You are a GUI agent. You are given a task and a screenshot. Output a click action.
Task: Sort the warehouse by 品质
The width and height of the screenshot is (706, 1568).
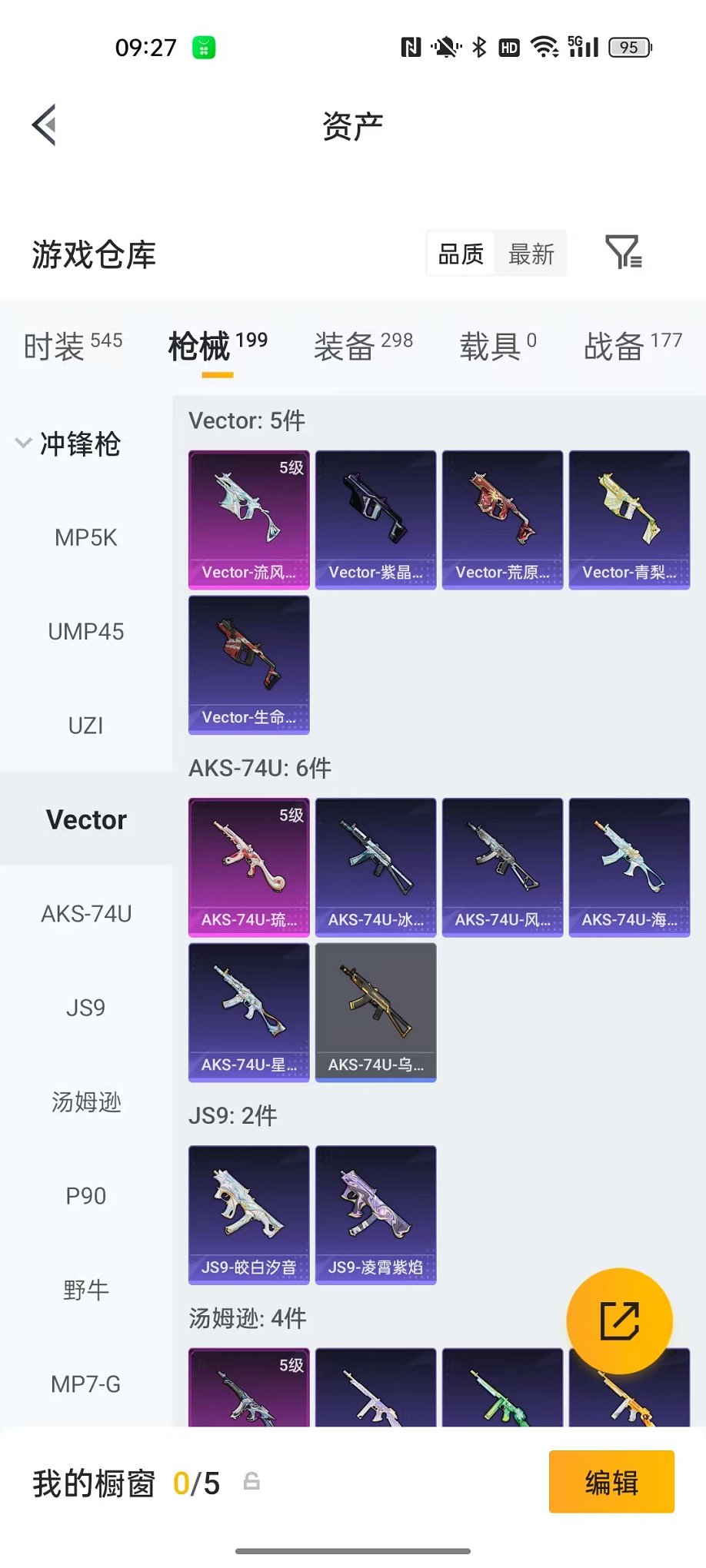461,254
